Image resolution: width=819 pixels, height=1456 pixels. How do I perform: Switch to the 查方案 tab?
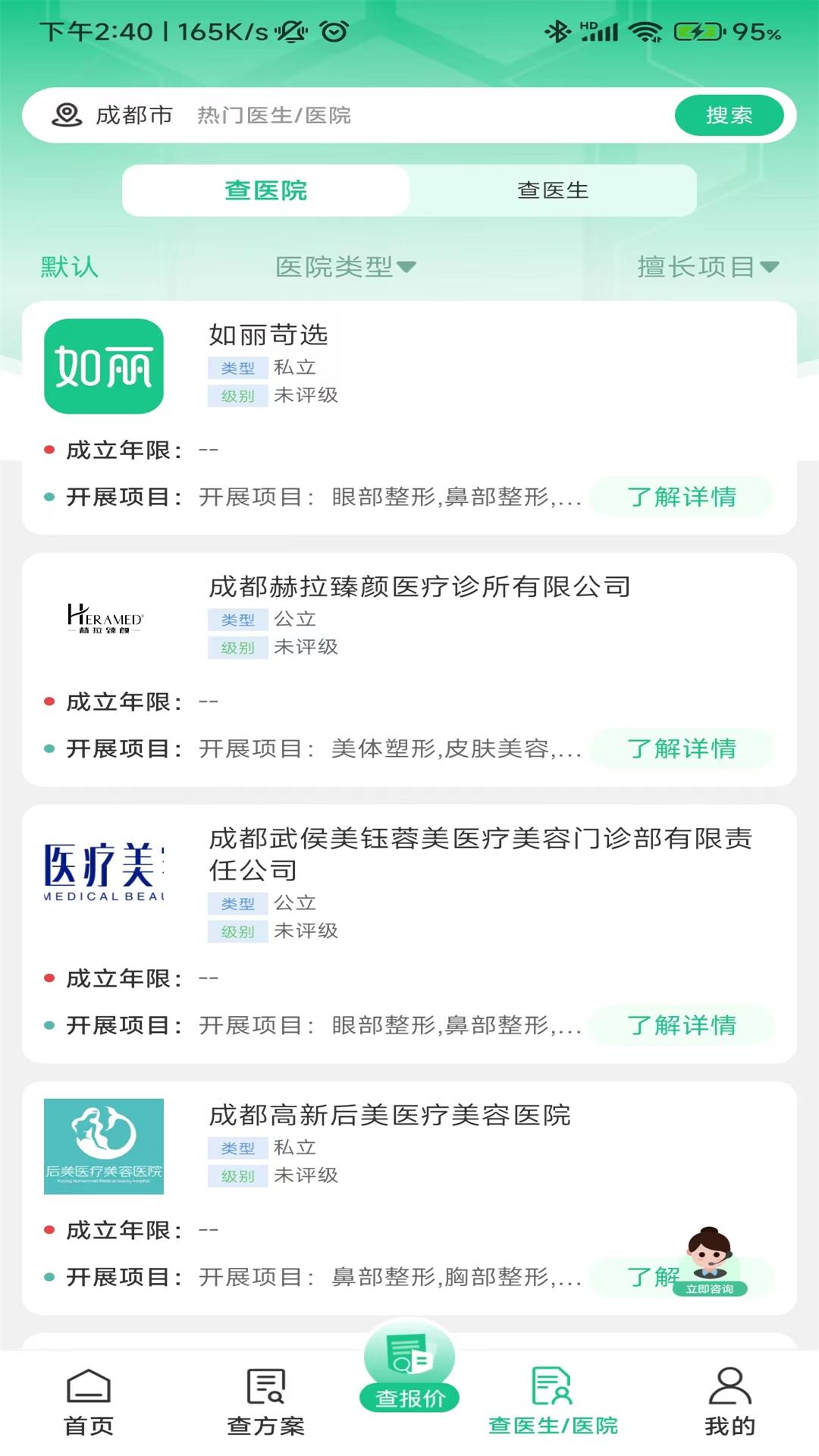coord(265,1403)
